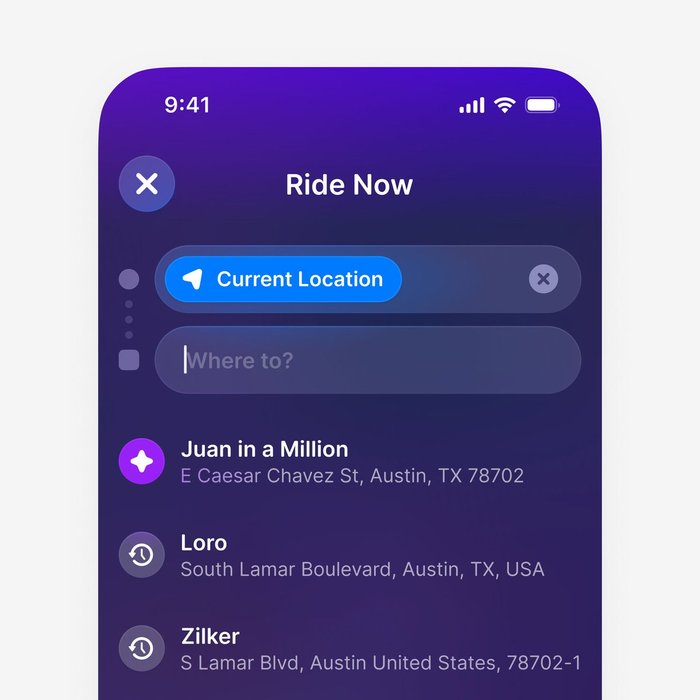This screenshot has width=700, height=700.
Task: Close the Ride Now screen
Action: click(147, 184)
